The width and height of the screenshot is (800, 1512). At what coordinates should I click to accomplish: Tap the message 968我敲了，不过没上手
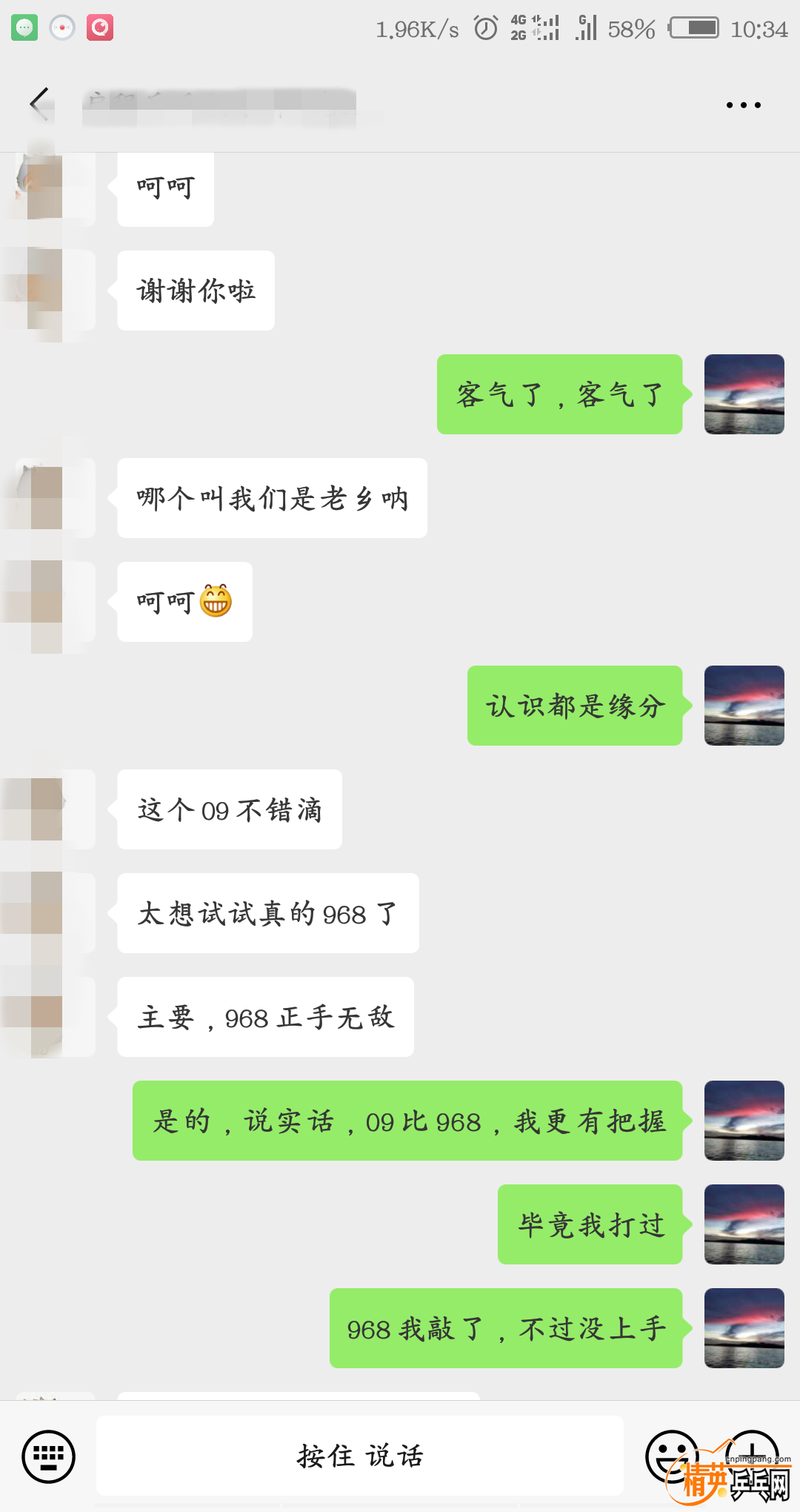[x=506, y=1327]
